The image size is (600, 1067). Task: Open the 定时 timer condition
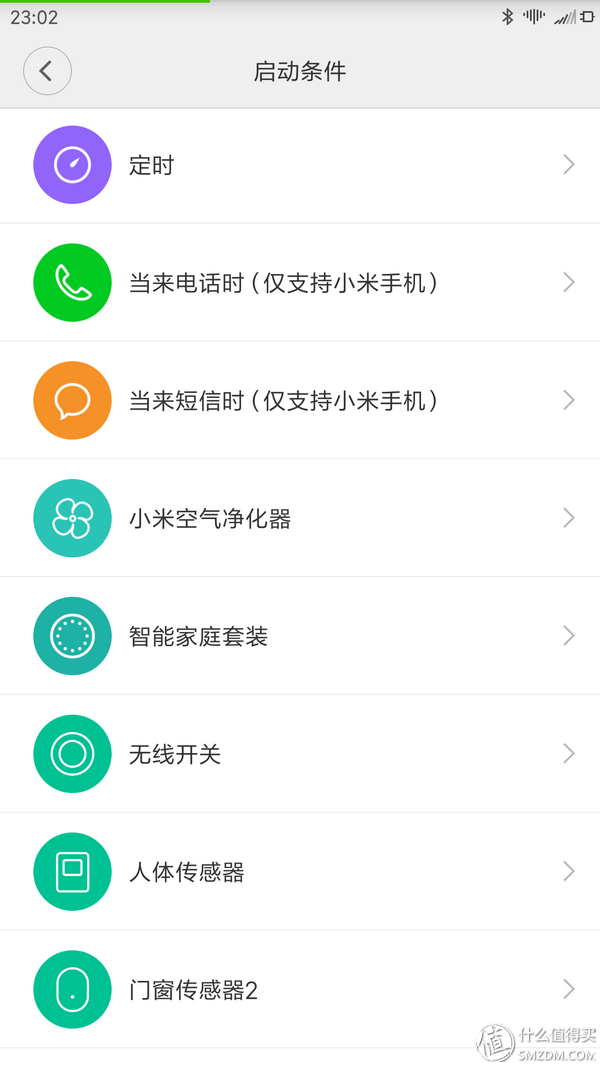(x=300, y=165)
